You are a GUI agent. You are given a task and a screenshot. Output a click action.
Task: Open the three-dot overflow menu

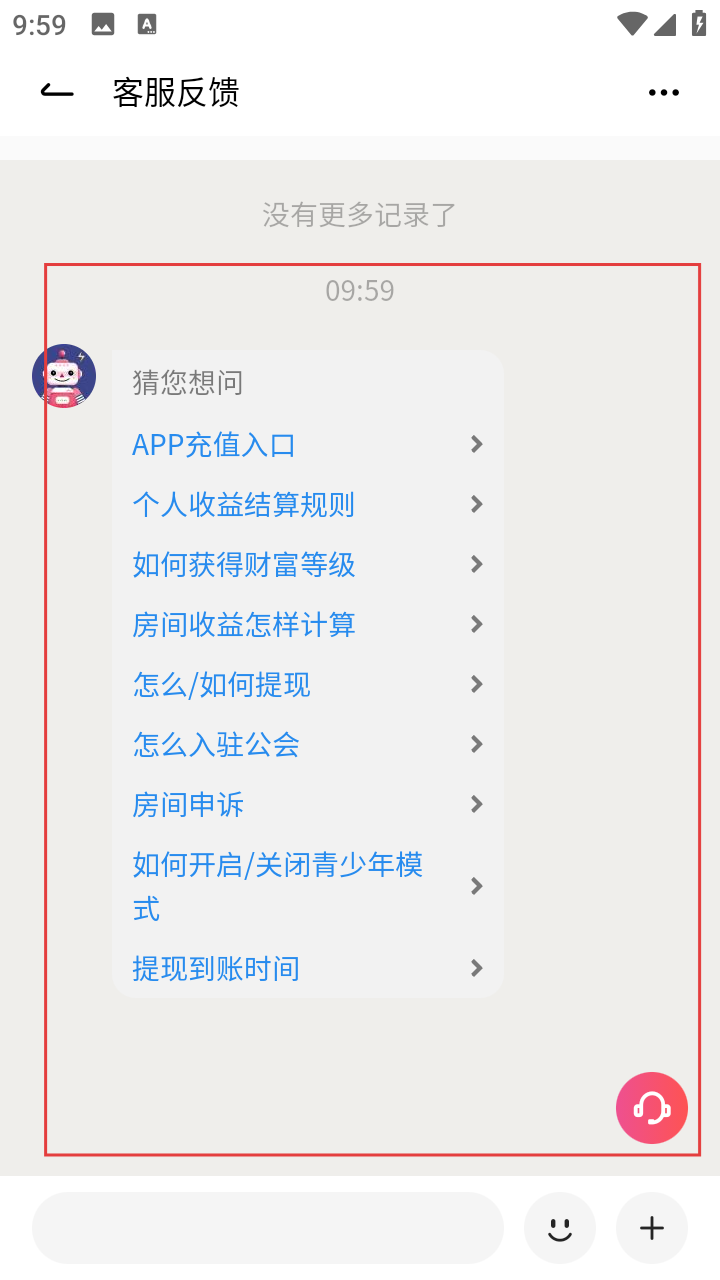663,93
